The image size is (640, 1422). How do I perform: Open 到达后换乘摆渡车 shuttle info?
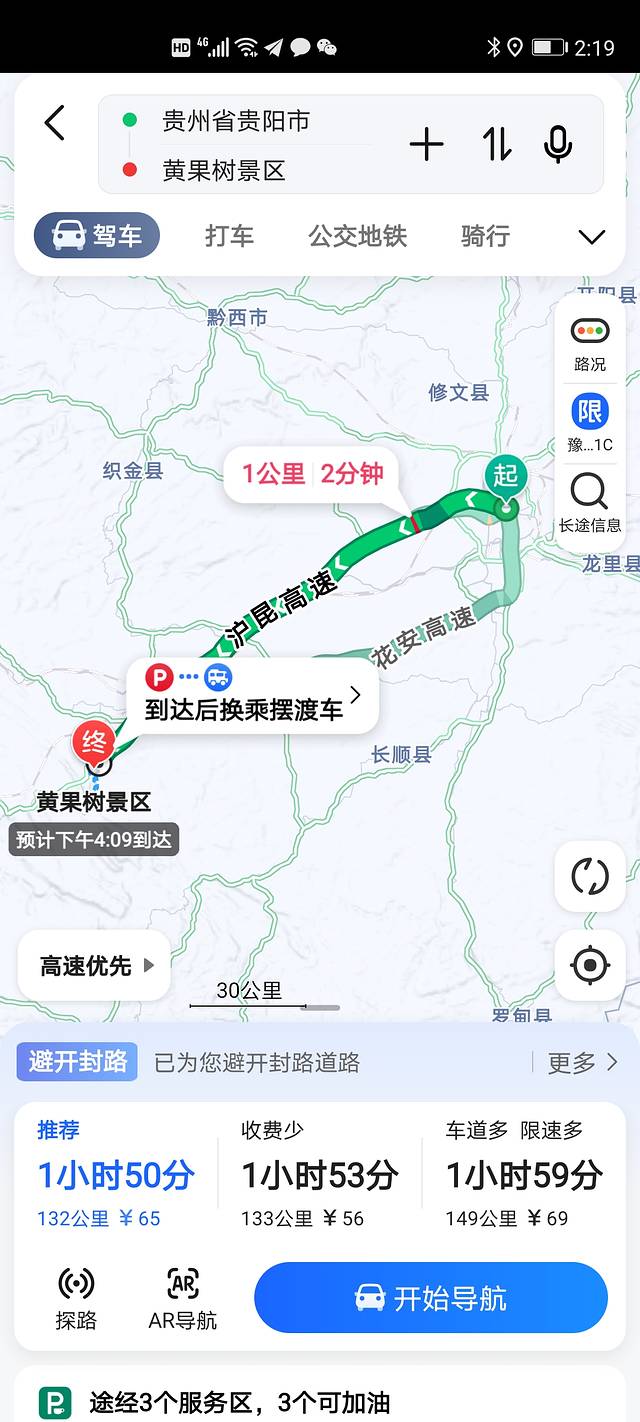coord(252,695)
